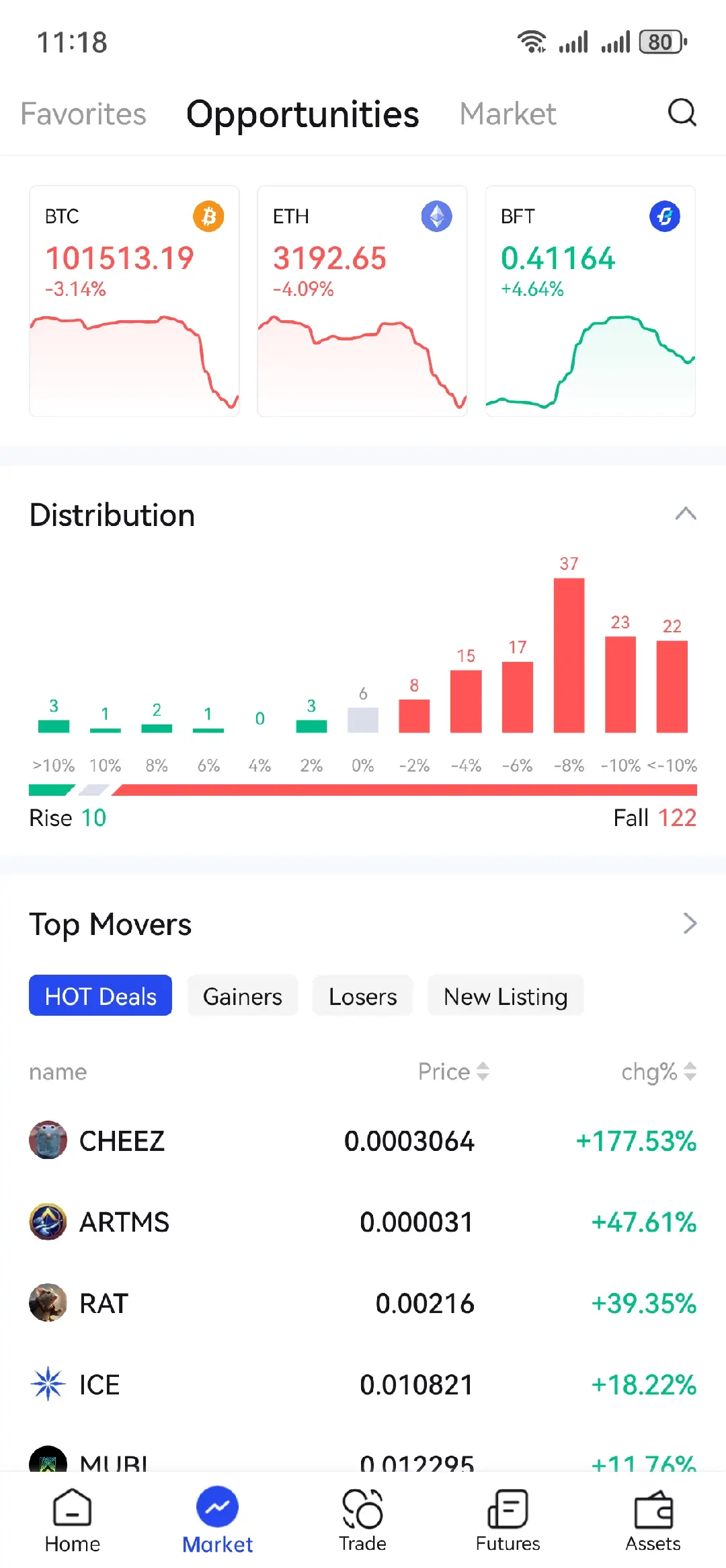The height and width of the screenshot is (1568, 726).
Task: Open the BTC price card
Action: [134, 301]
